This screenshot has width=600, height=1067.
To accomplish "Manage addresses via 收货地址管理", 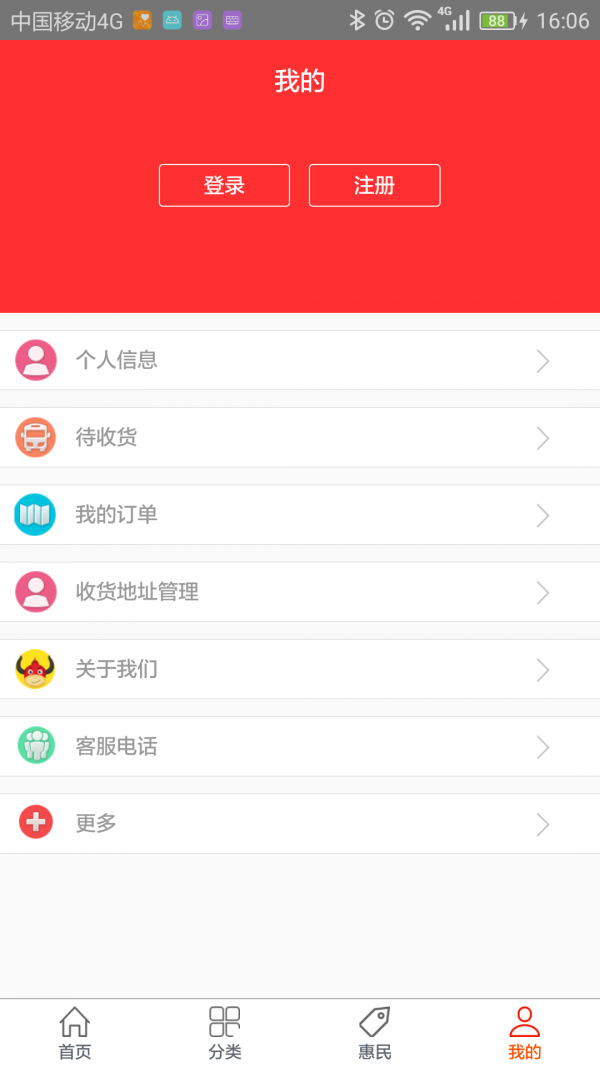I will tap(300, 592).
